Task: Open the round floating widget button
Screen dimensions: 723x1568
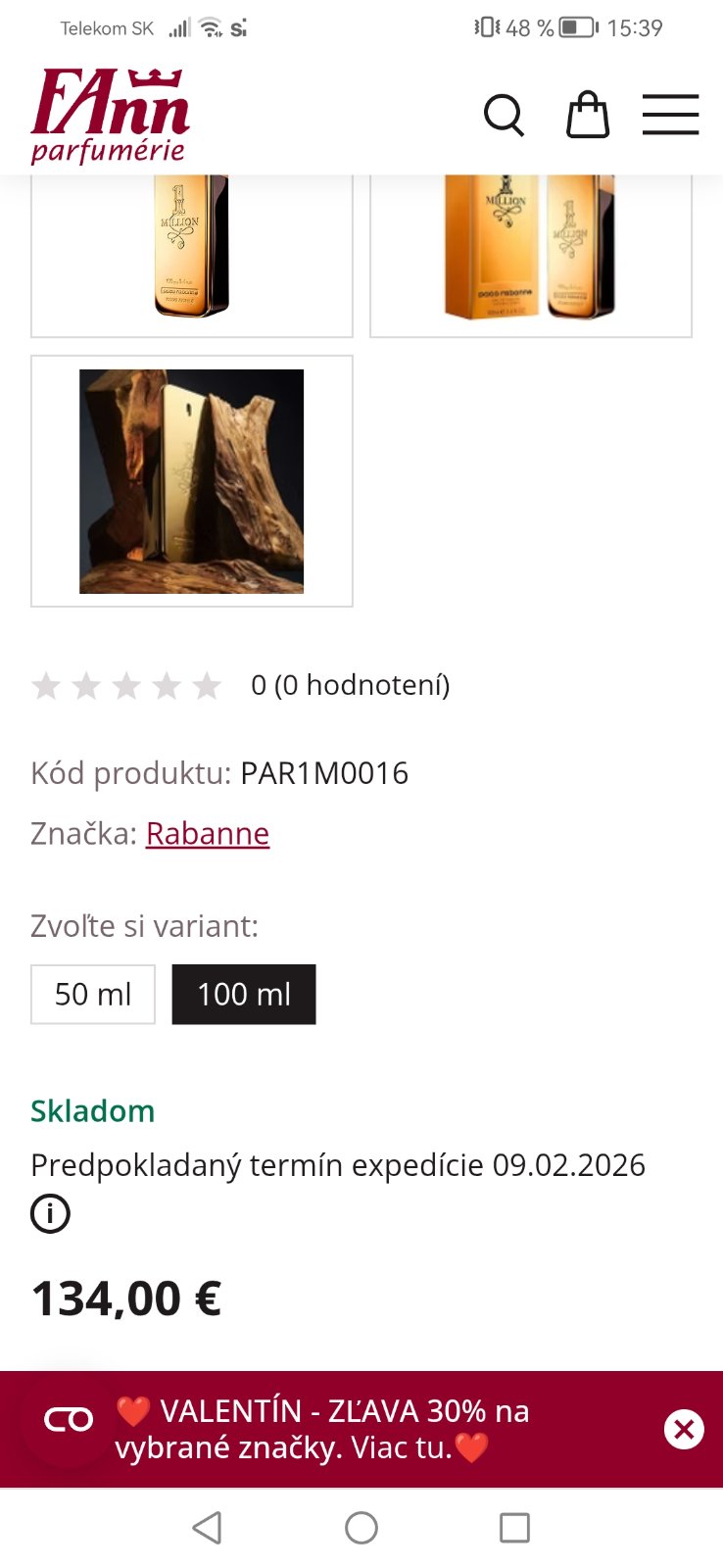Action: pyautogui.click(x=68, y=1419)
